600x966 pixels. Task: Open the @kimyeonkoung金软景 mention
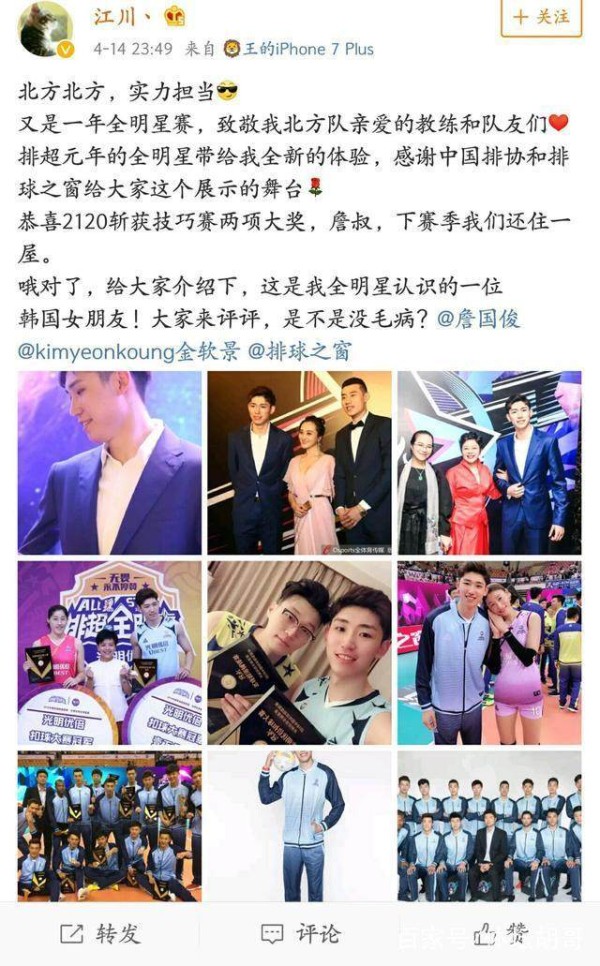(125, 351)
